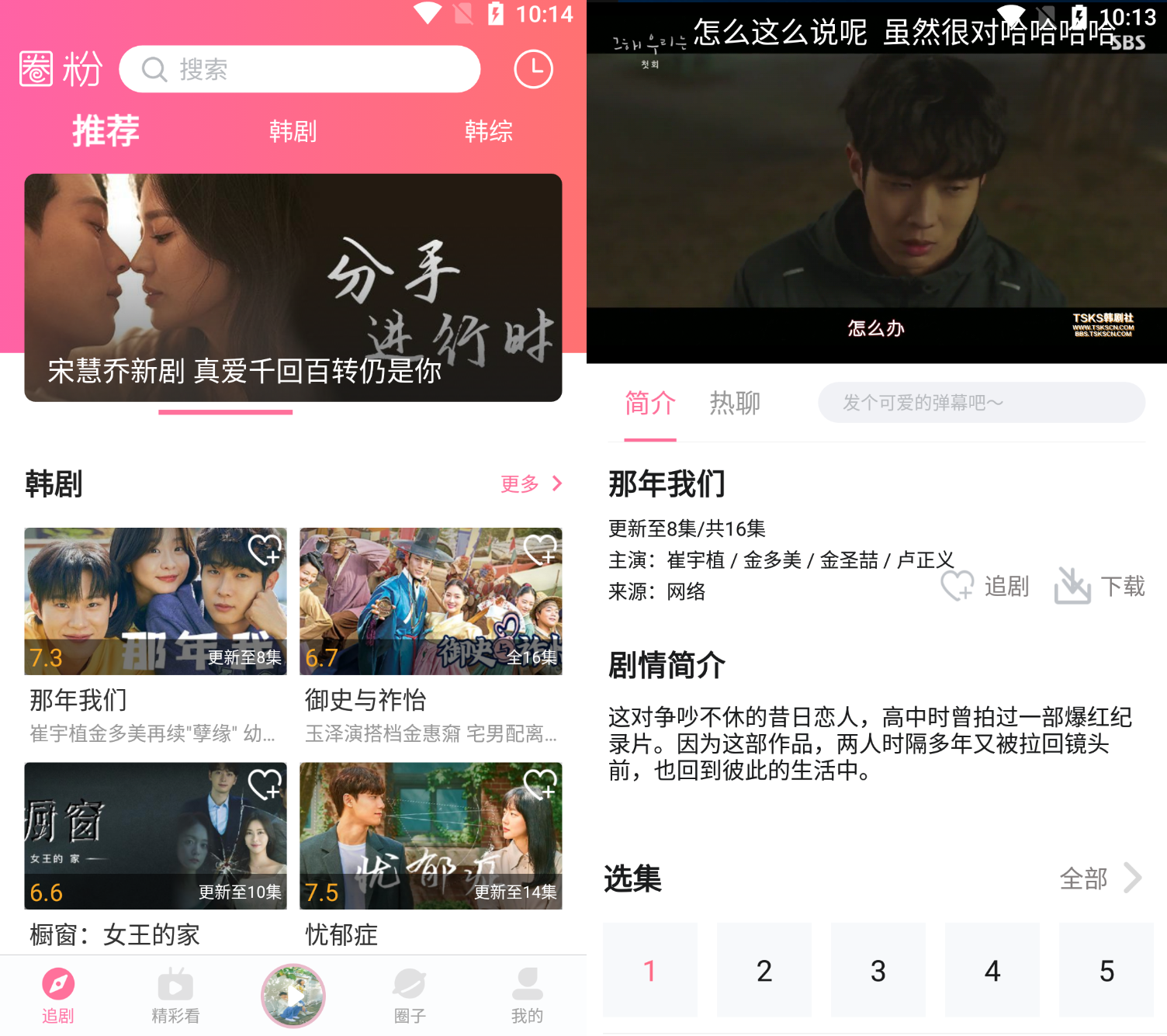Open the 我的 profile tab
Viewport: 1167px width, 1036px height.
click(x=527, y=996)
